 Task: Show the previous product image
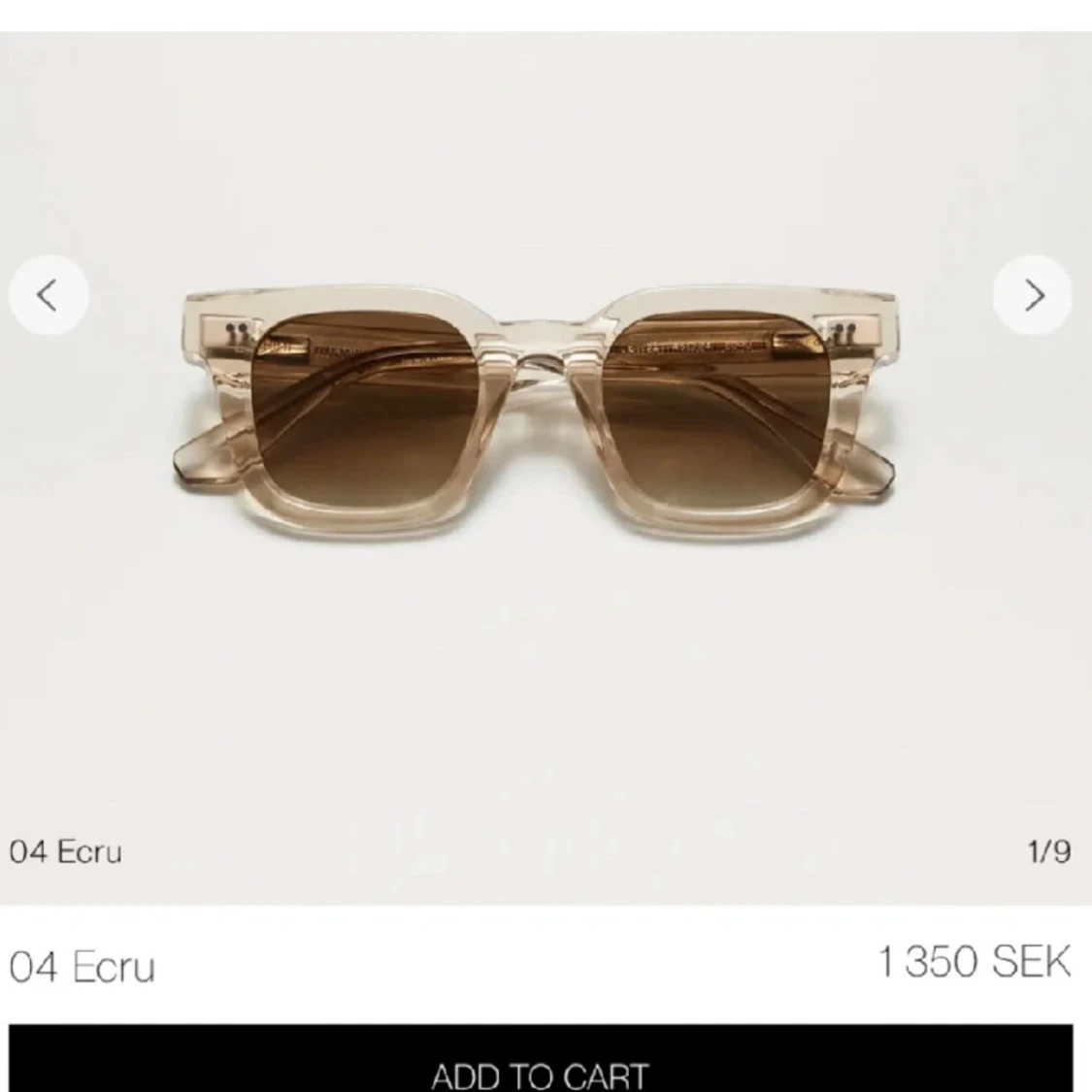tap(49, 295)
